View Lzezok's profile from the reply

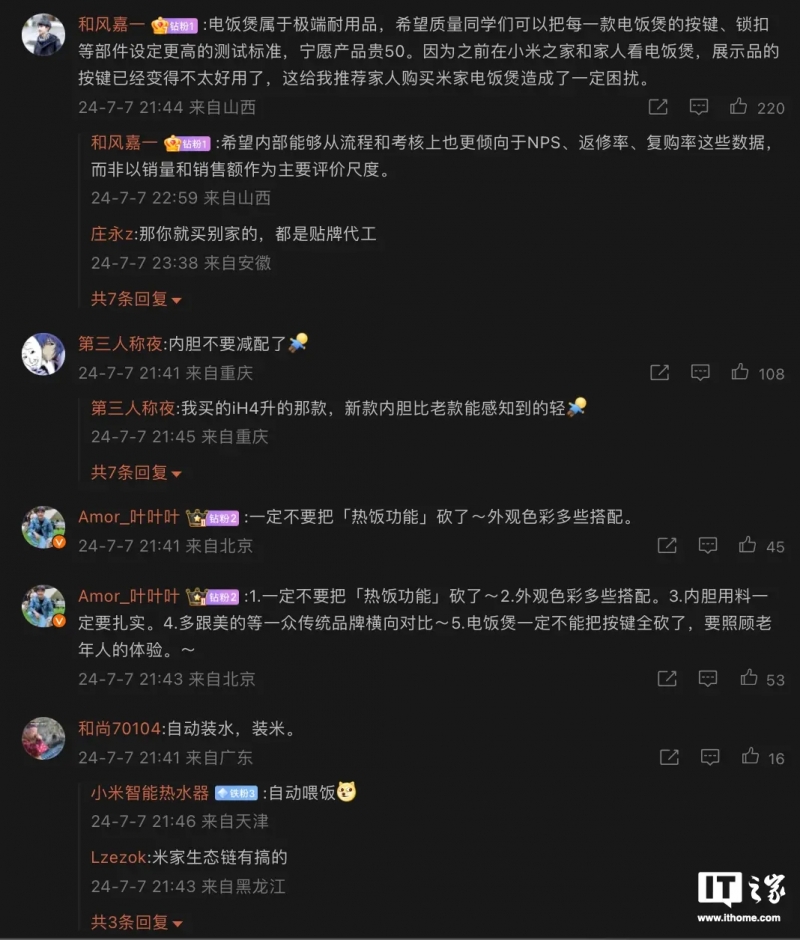click(117, 857)
